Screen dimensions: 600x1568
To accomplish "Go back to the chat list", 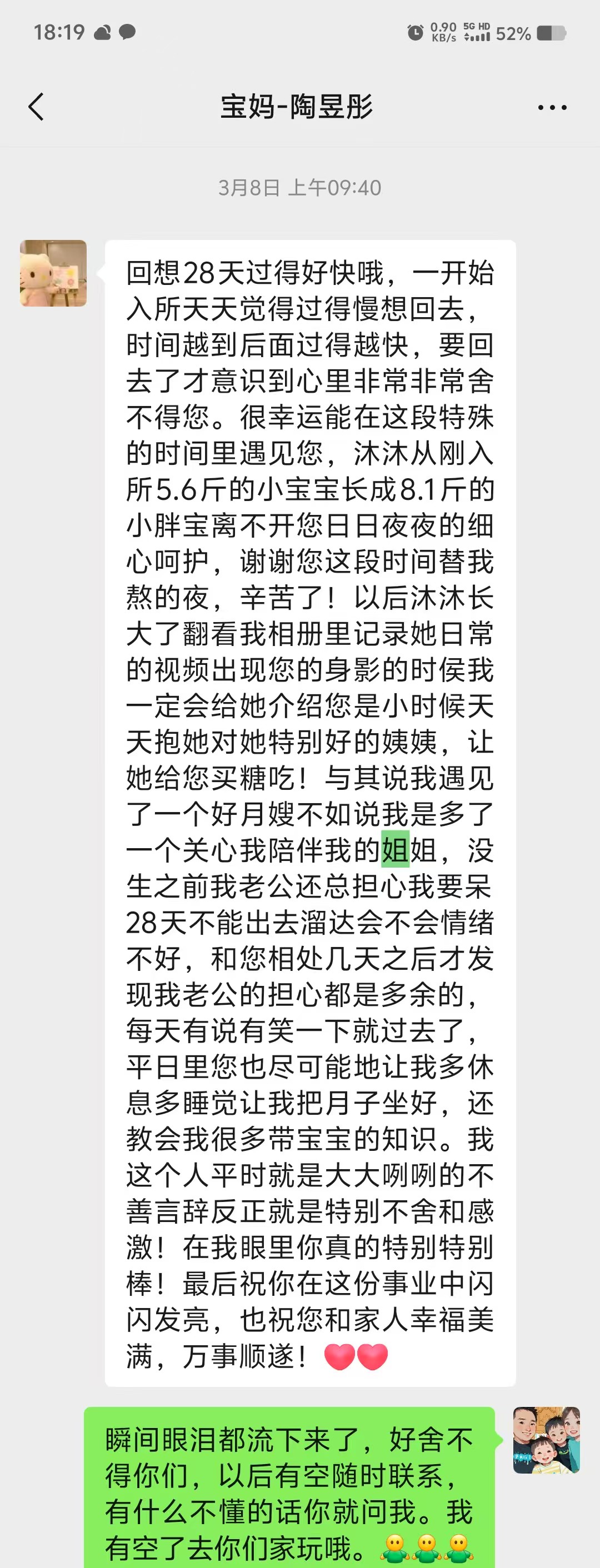I will point(37,107).
